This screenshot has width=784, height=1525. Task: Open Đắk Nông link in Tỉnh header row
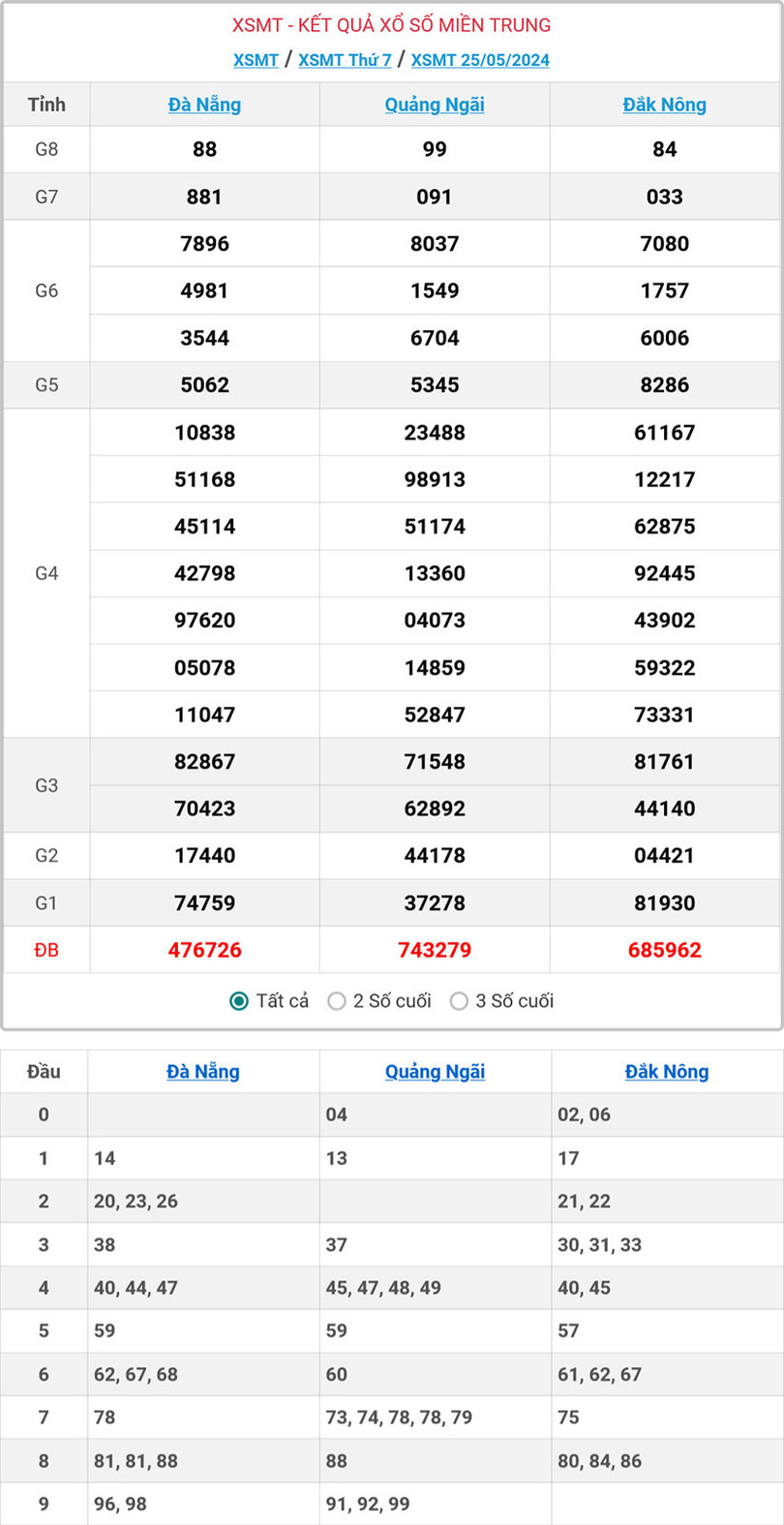[664, 105]
